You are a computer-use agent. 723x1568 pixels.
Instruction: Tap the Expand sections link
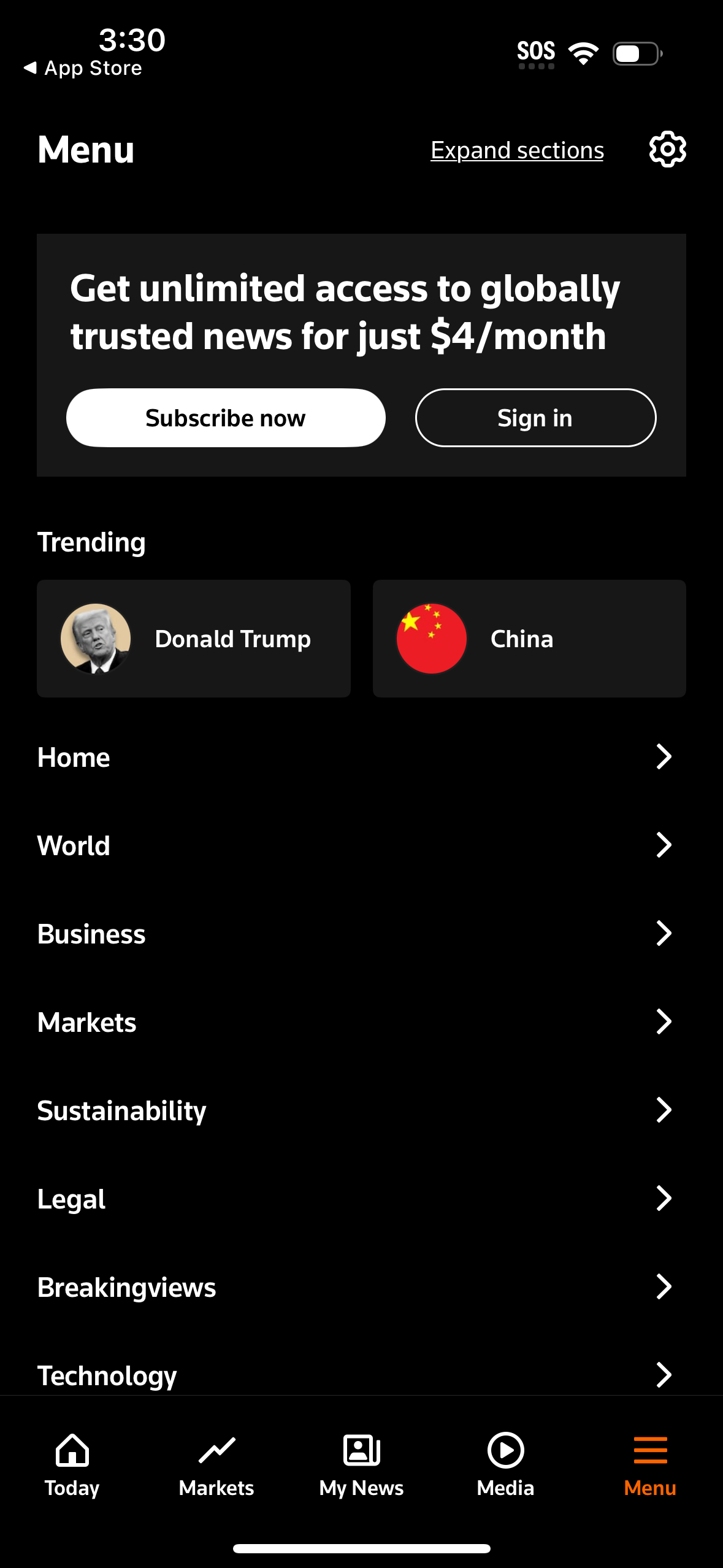(x=517, y=149)
